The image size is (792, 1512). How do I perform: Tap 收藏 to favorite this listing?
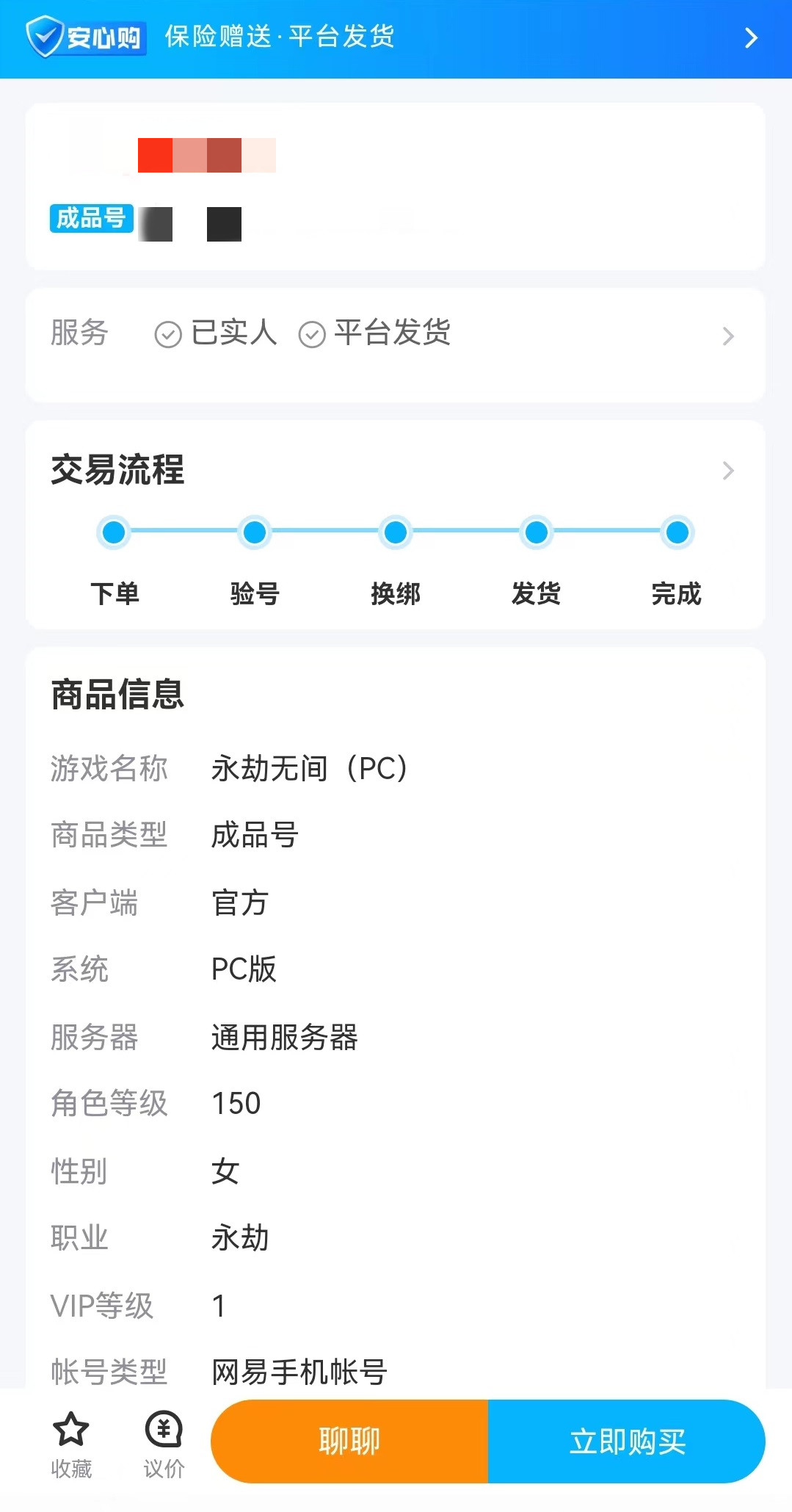pyautogui.click(x=71, y=1443)
